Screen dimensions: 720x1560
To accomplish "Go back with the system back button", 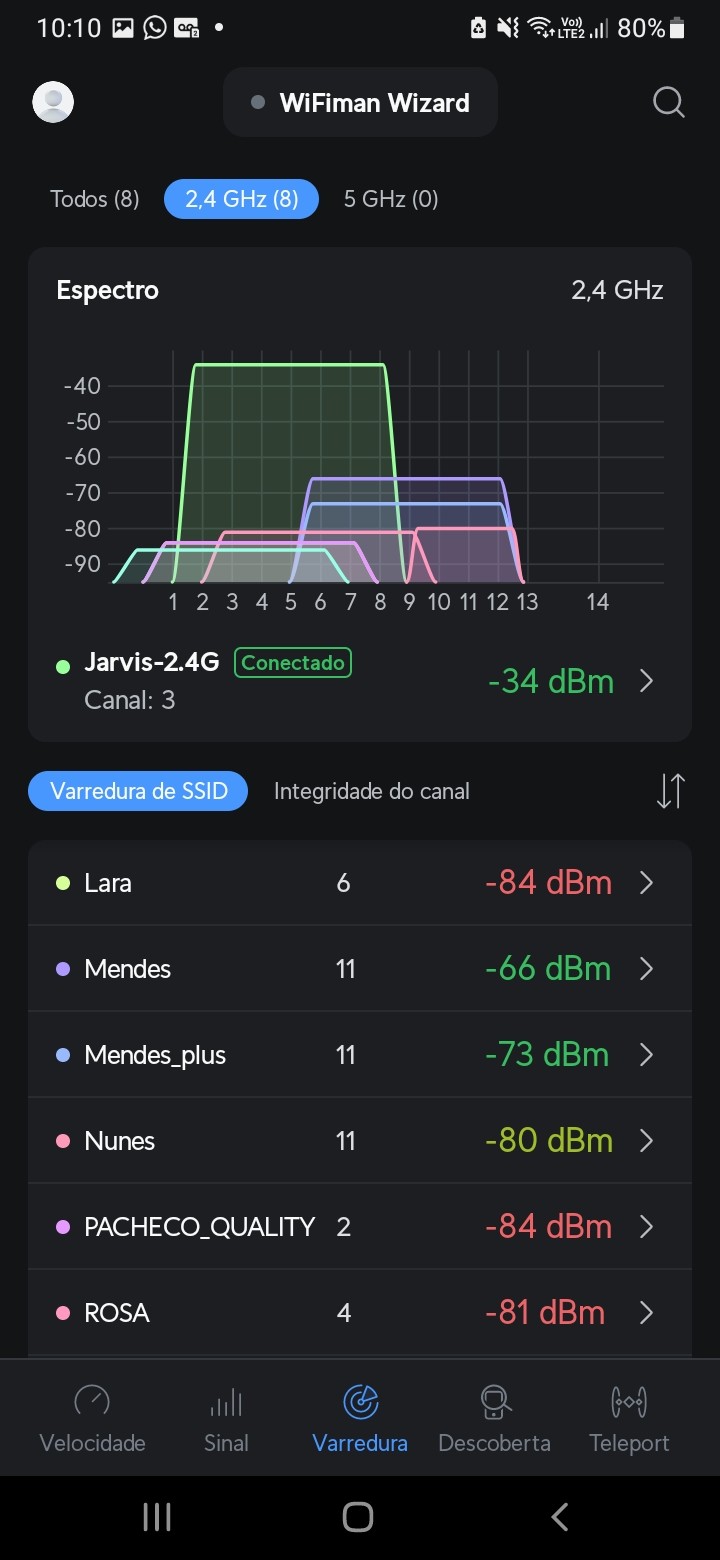I will click(560, 1517).
